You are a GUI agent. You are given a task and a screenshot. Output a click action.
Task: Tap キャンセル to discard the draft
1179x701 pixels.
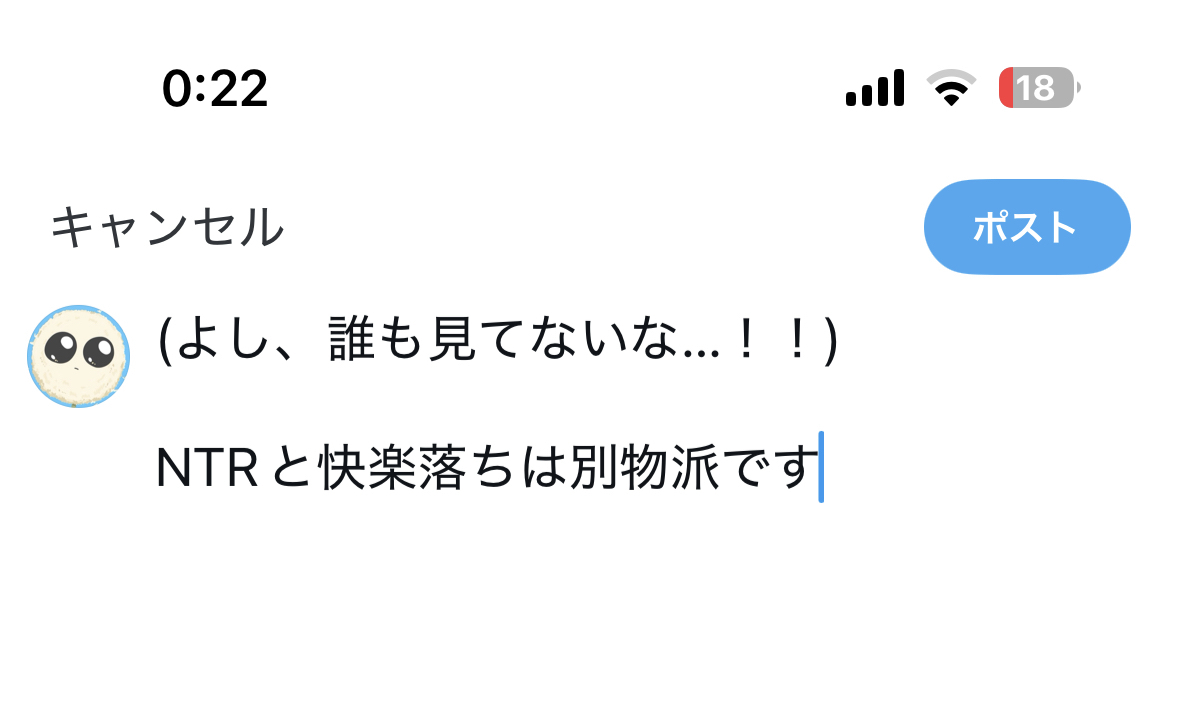167,228
